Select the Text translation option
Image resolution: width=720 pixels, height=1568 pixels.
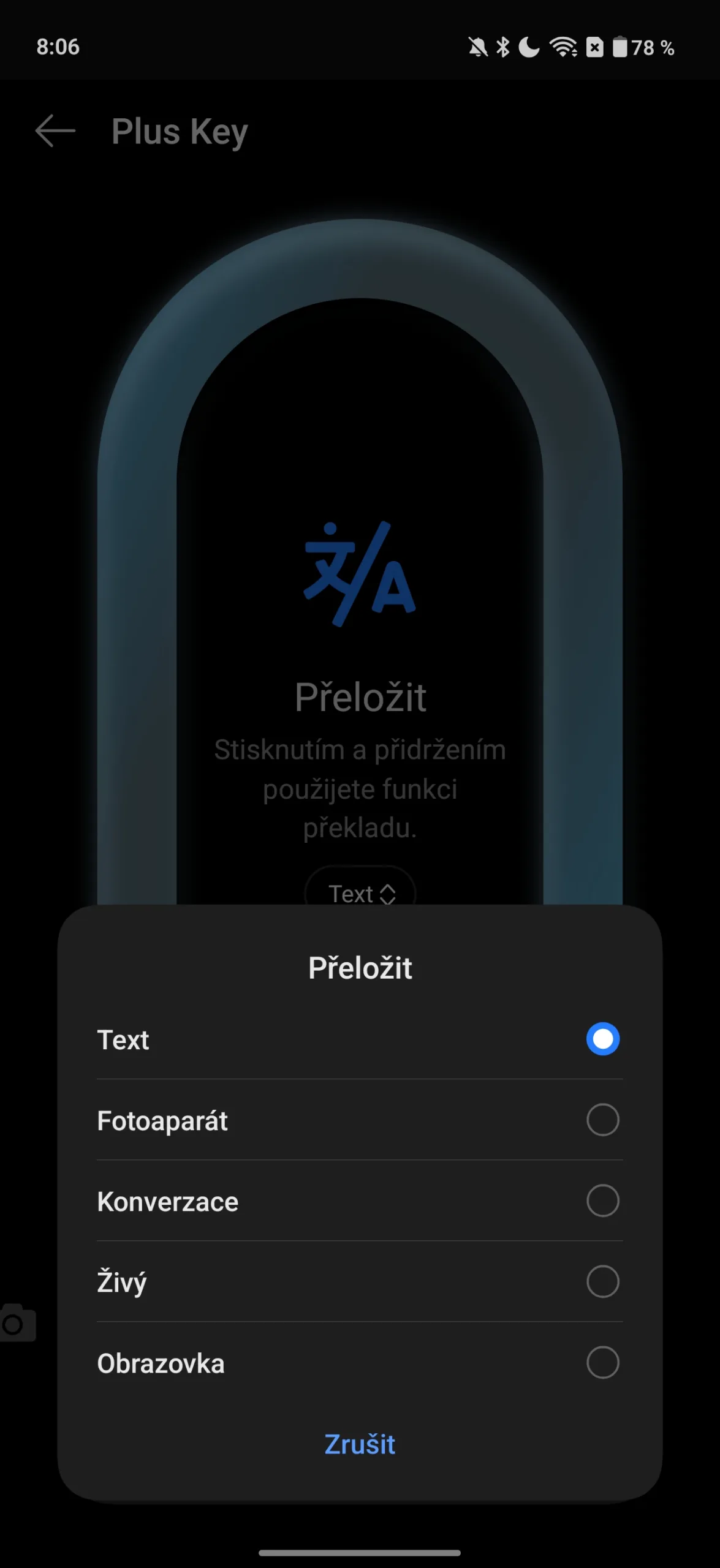pos(359,1039)
